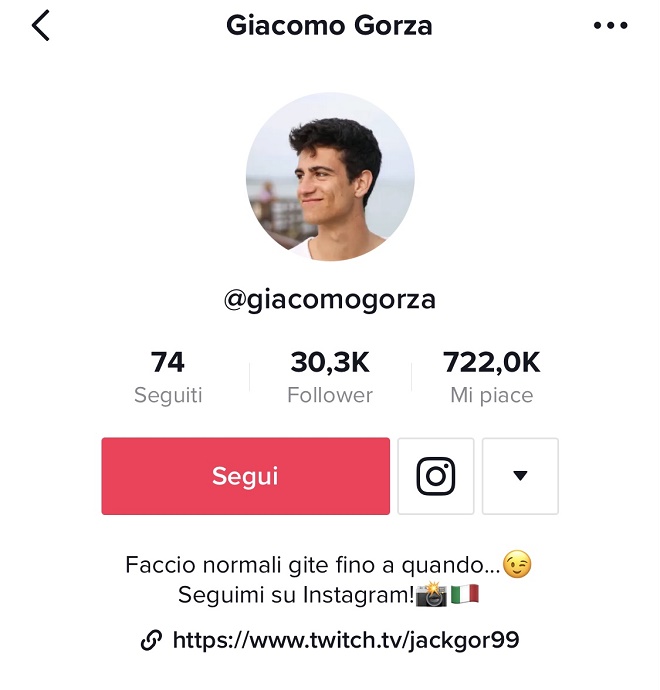View the profile picture

(x=330, y=178)
